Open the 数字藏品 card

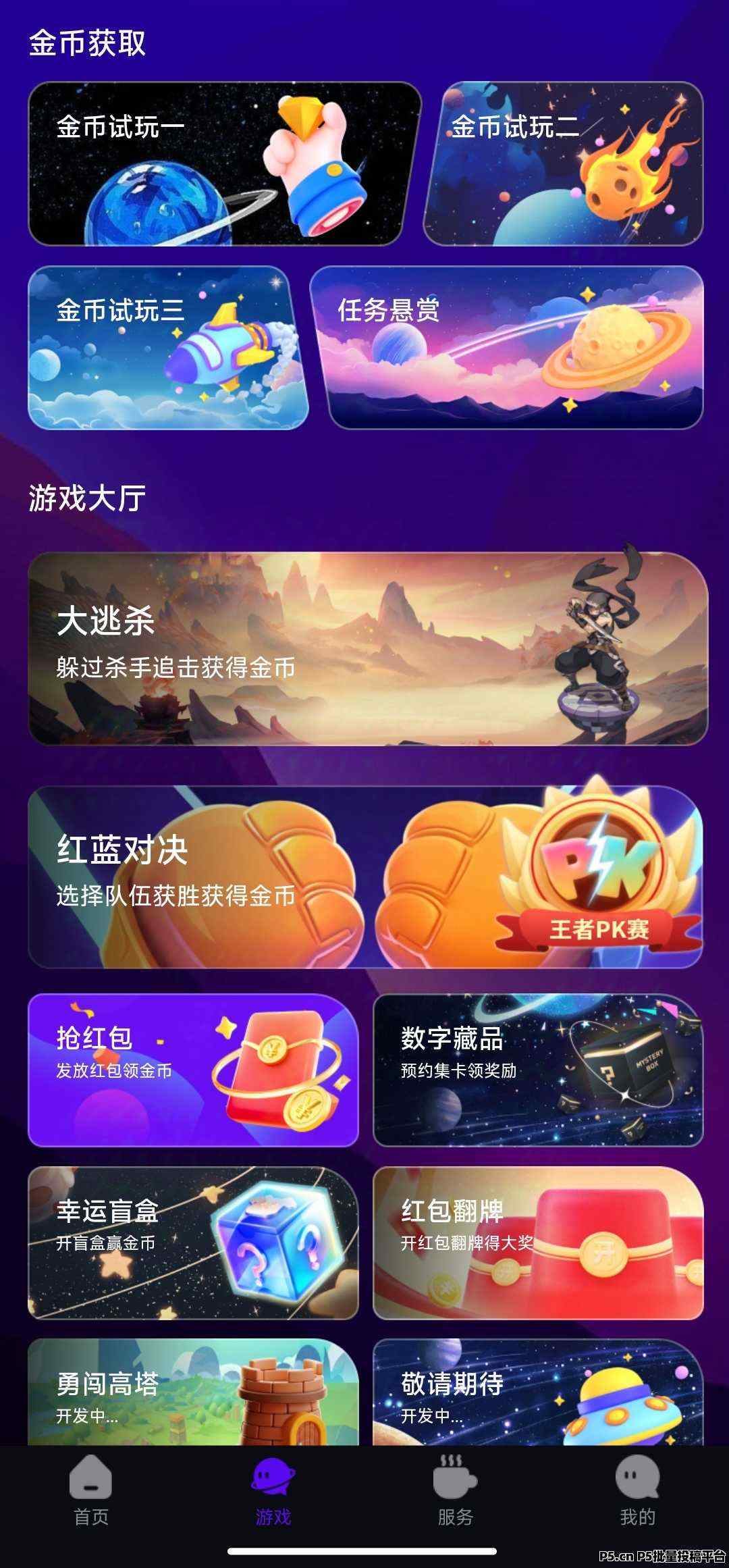coord(538,1070)
